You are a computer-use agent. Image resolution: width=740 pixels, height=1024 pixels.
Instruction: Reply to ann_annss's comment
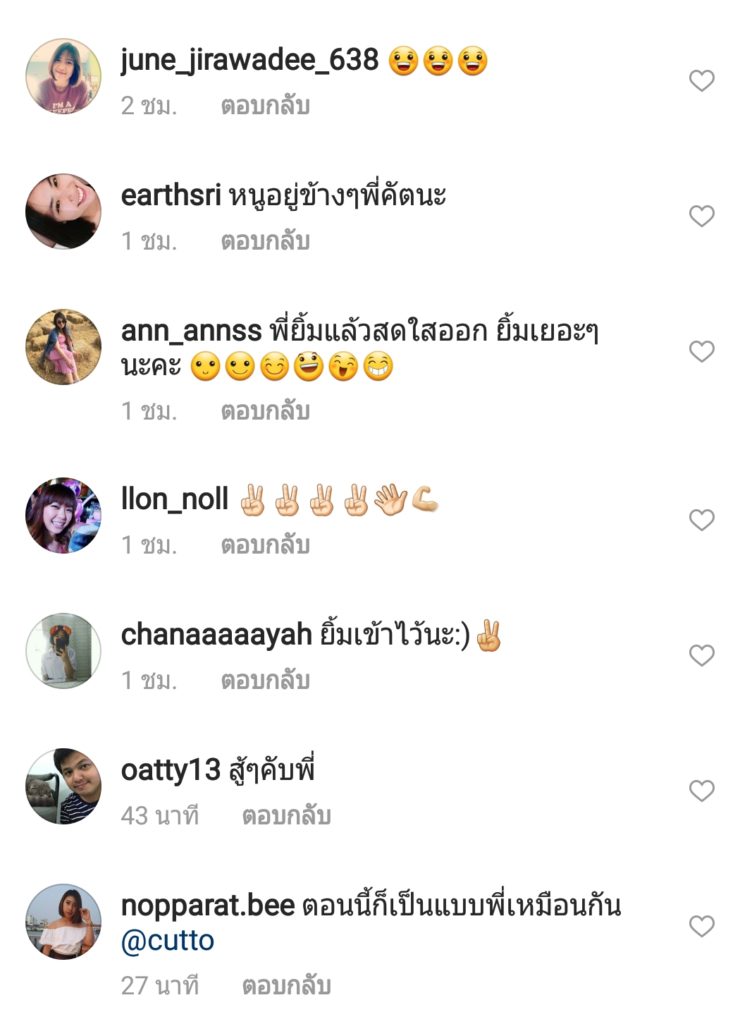point(265,410)
